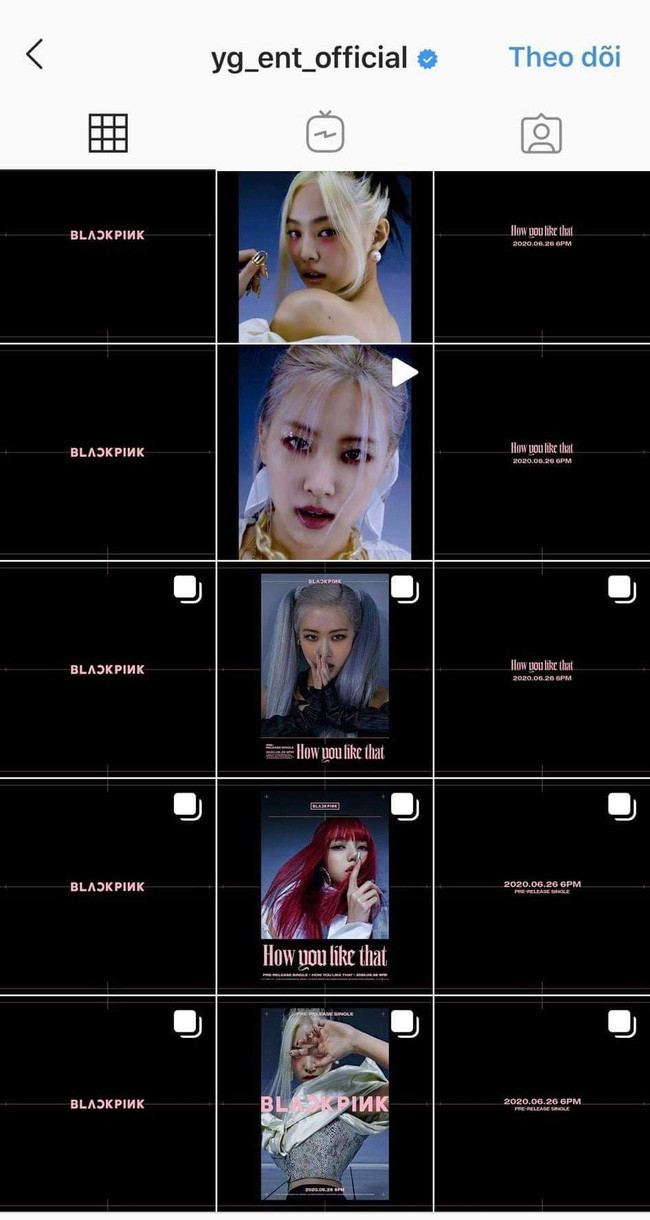Open the blonde-haired portrait post in first row

(x=325, y=257)
